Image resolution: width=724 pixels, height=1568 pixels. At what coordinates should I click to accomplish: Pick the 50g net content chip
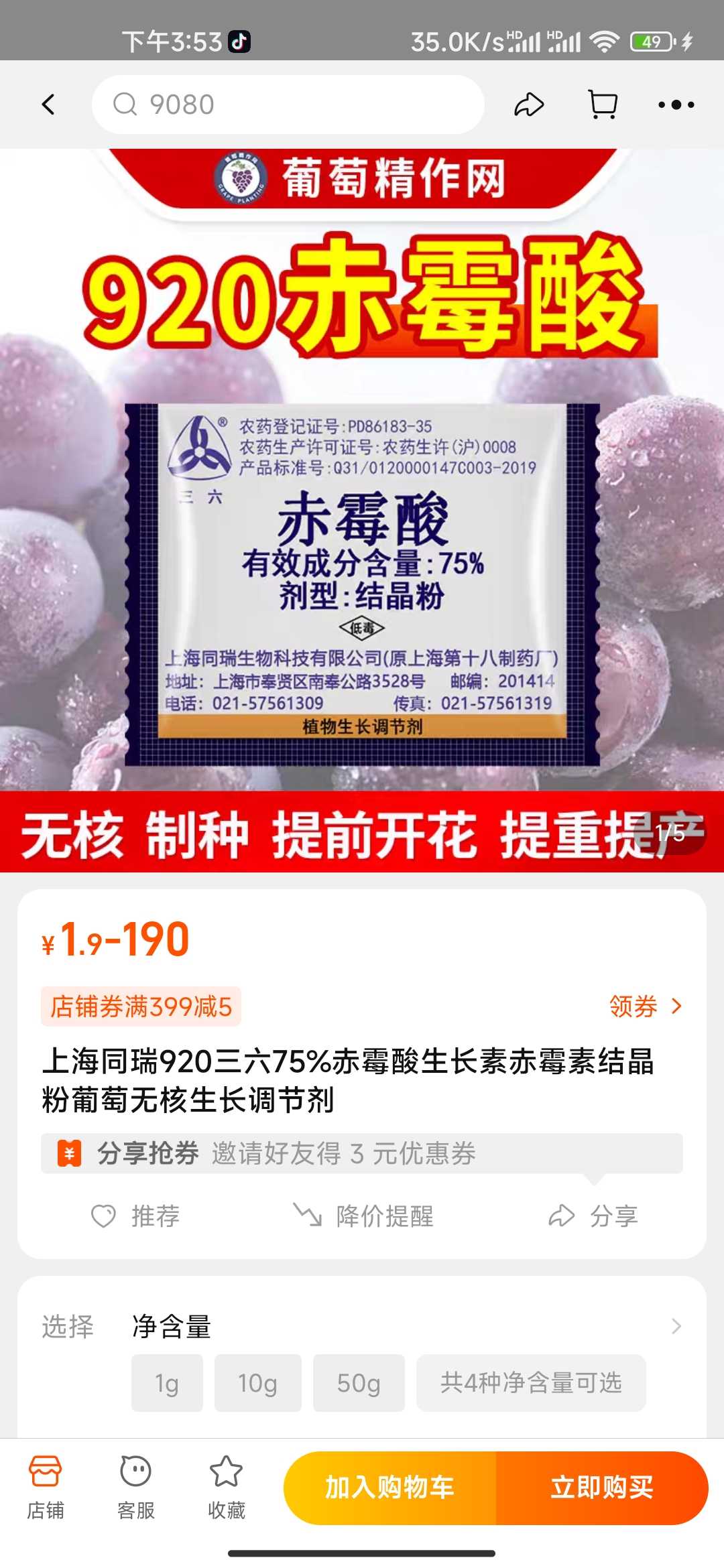point(359,1382)
